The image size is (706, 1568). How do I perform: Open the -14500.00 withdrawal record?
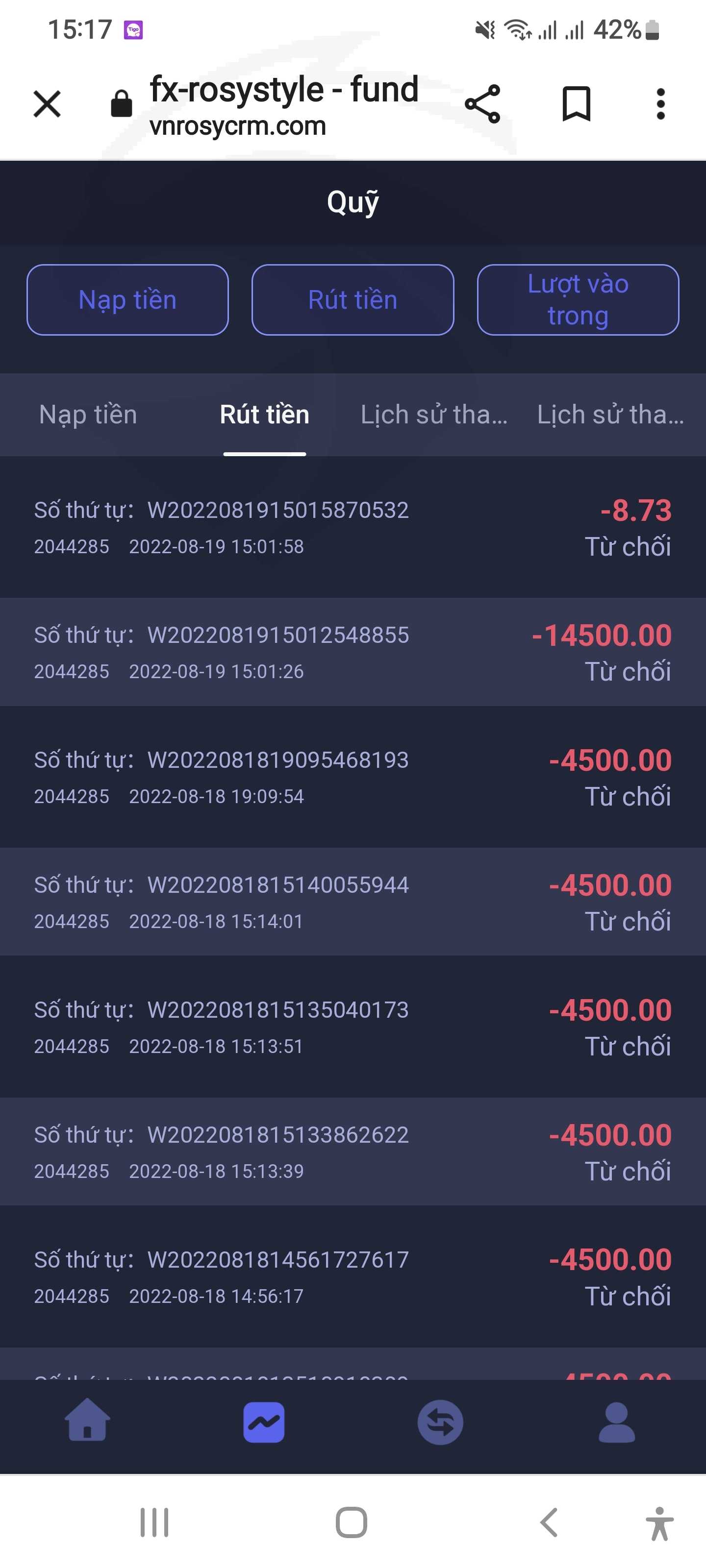pyautogui.click(x=352, y=652)
